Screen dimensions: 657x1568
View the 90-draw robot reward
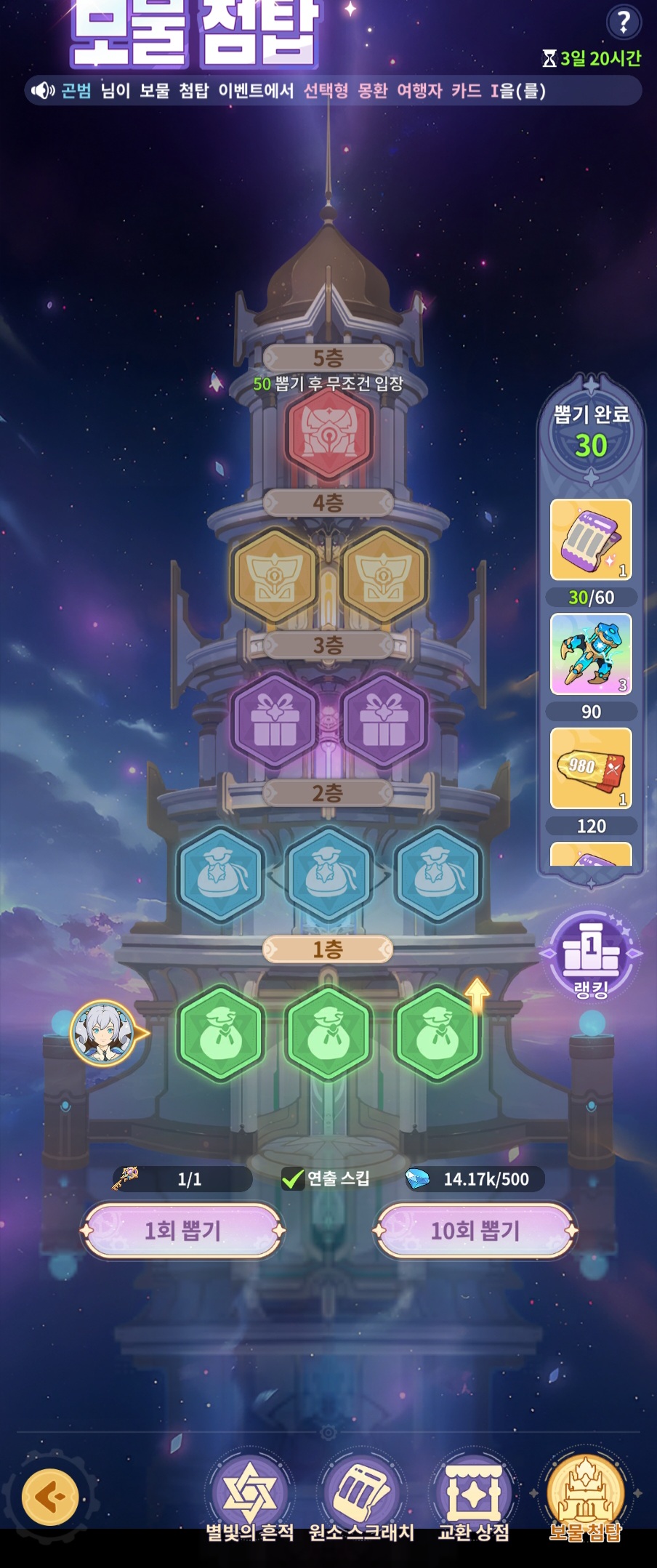point(591,654)
